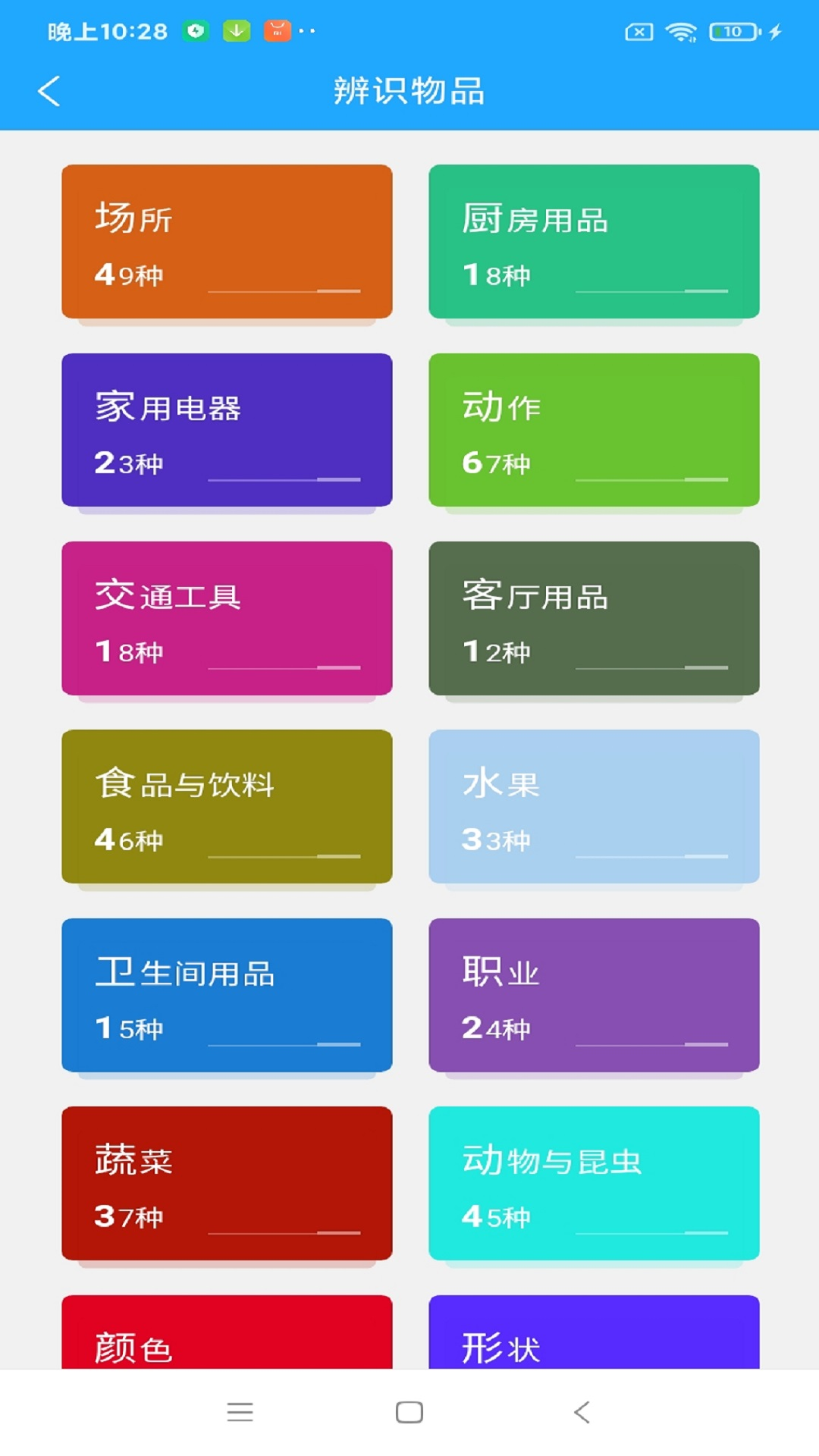The width and height of the screenshot is (819, 1456).
Task: Tap the Wi-Fi icon in the status bar
Action: (679, 32)
